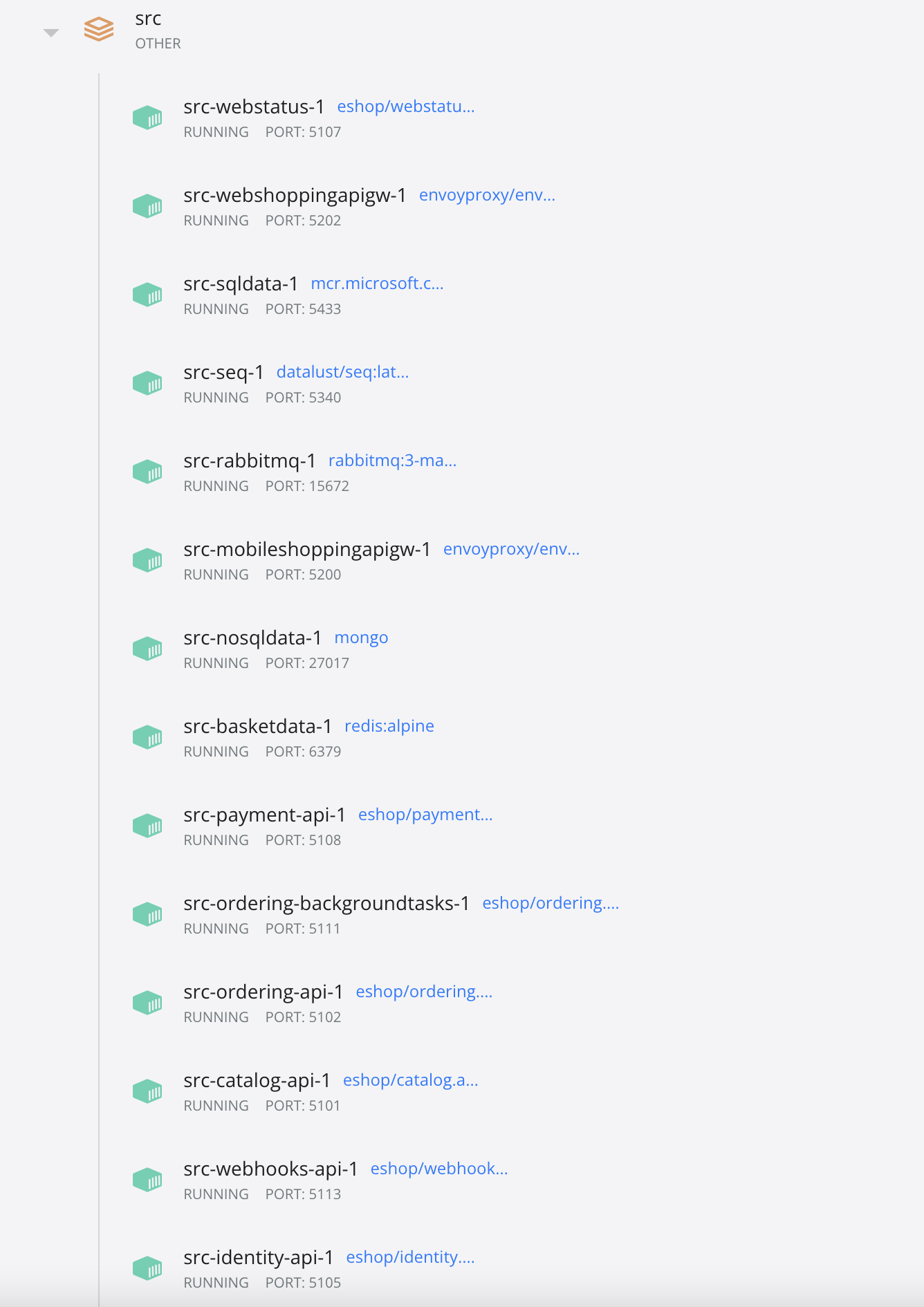The height and width of the screenshot is (1307, 924).
Task: Follow the mcr.microsoft.c... image link
Action: [x=377, y=284]
